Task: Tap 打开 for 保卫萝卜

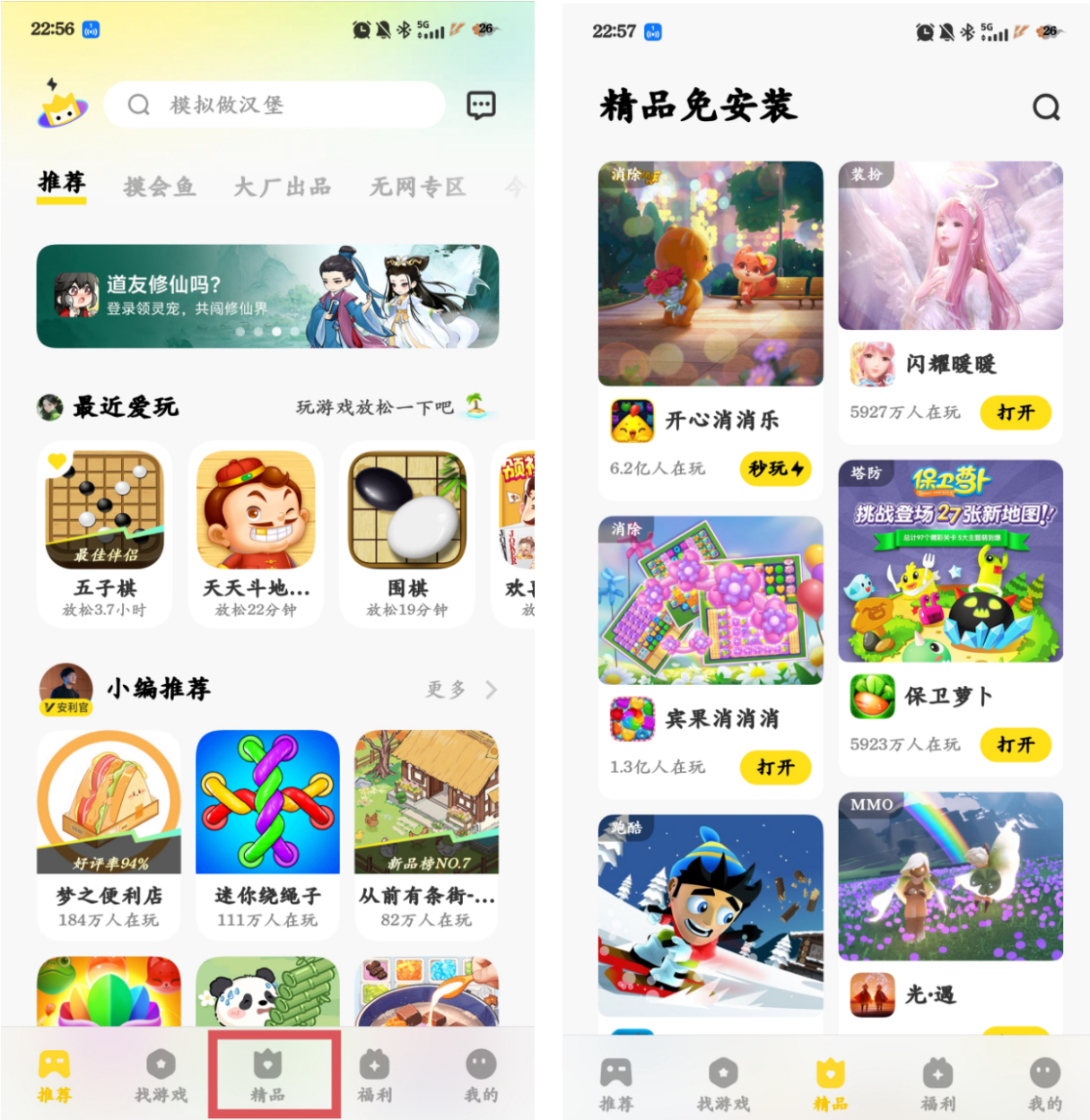Action: pos(1015,744)
